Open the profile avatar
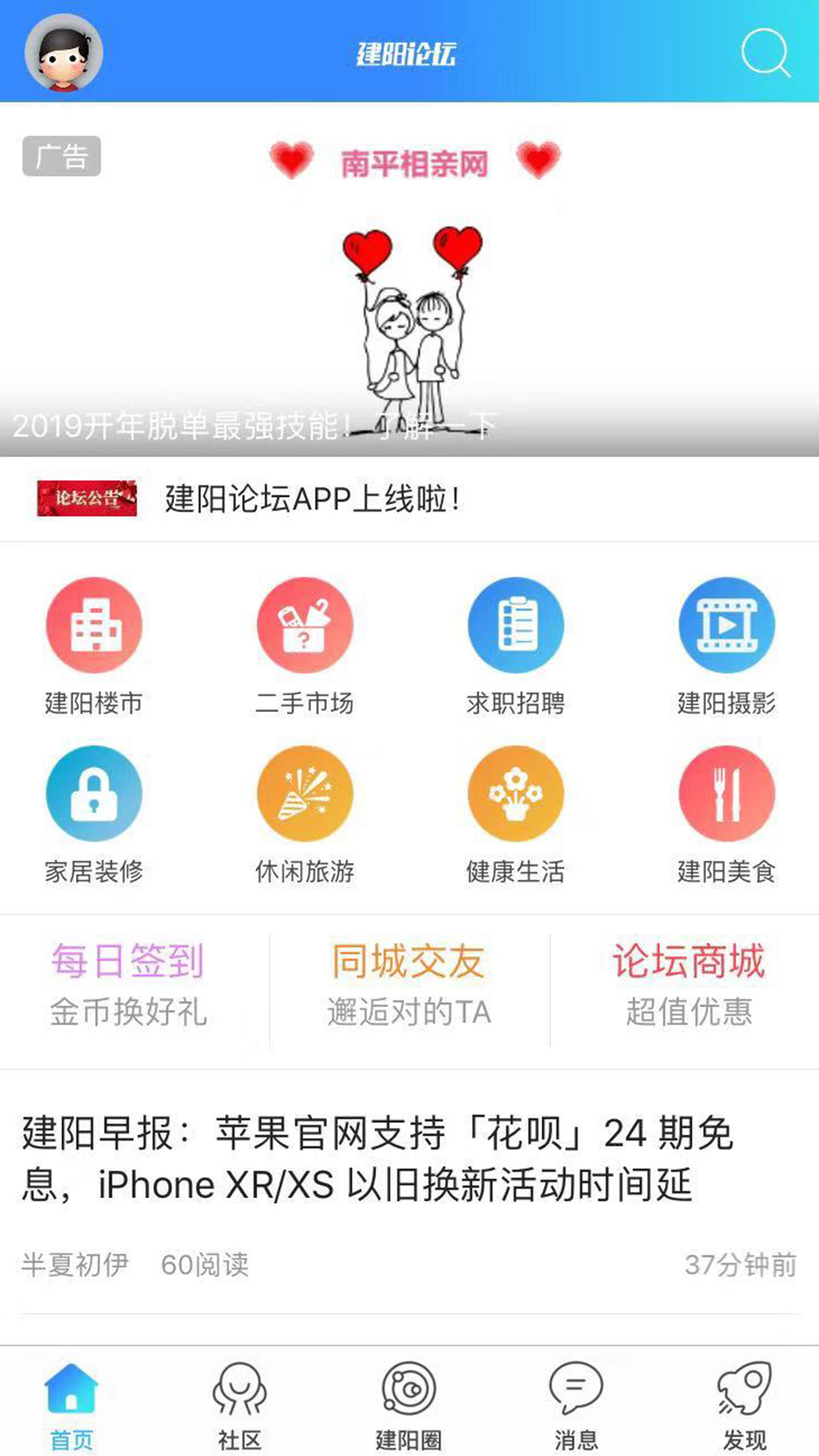Image resolution: width=819 pixels, height=1456 pixels. (x=64, y=53)
